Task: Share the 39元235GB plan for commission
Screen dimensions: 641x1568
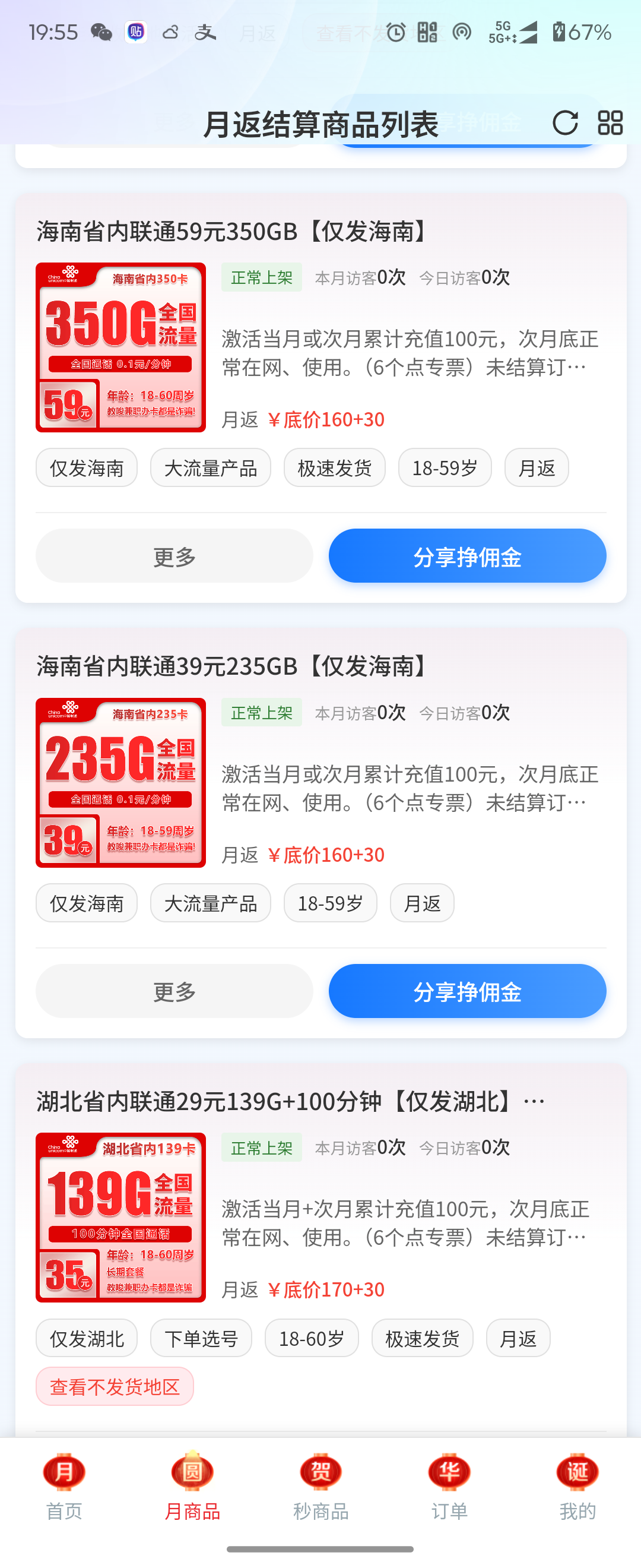Action: tap(467, 991)
